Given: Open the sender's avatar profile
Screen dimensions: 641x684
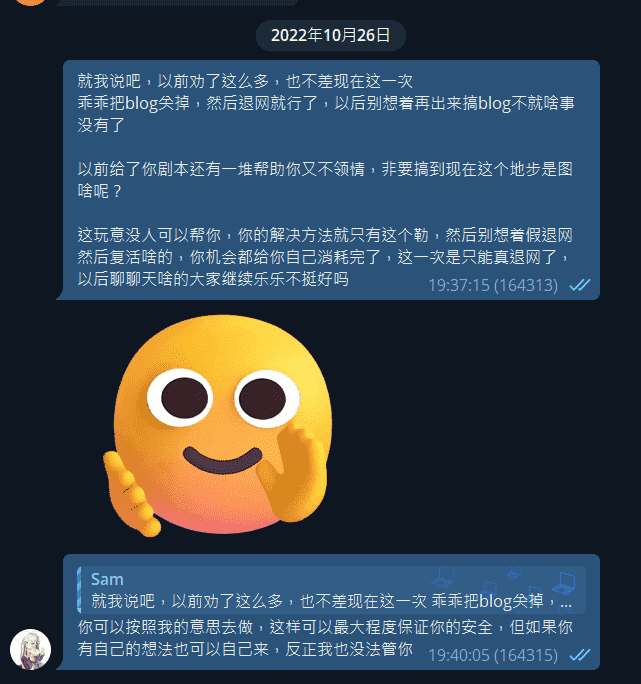Looking at the screenshot, I should point(30,649).
